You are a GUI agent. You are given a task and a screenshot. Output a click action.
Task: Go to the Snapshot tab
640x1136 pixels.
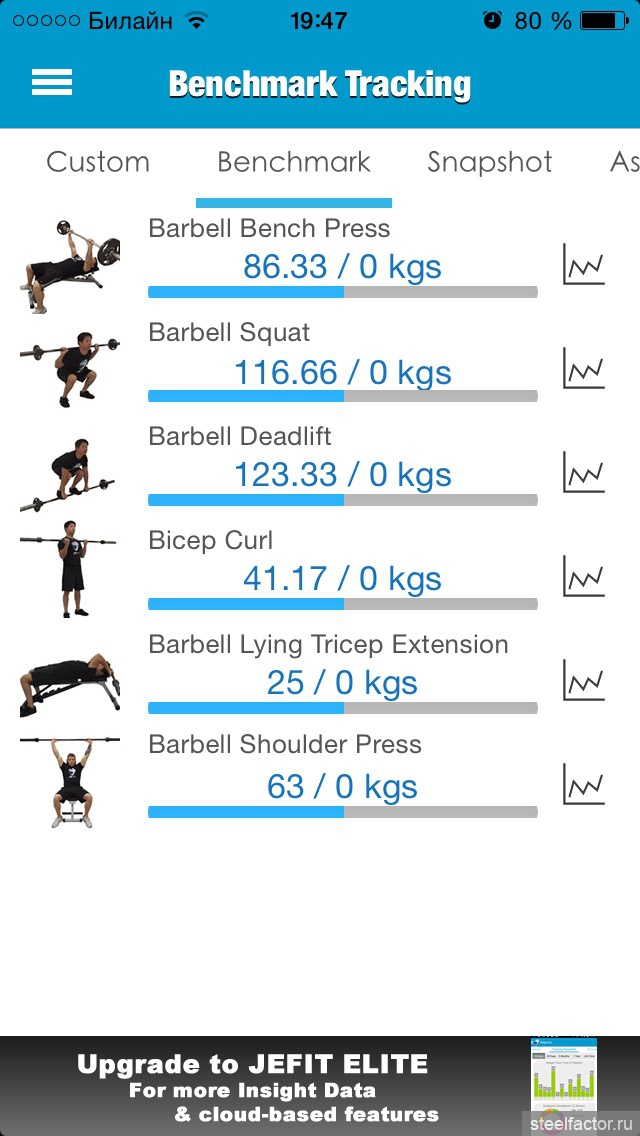point(490,162)
